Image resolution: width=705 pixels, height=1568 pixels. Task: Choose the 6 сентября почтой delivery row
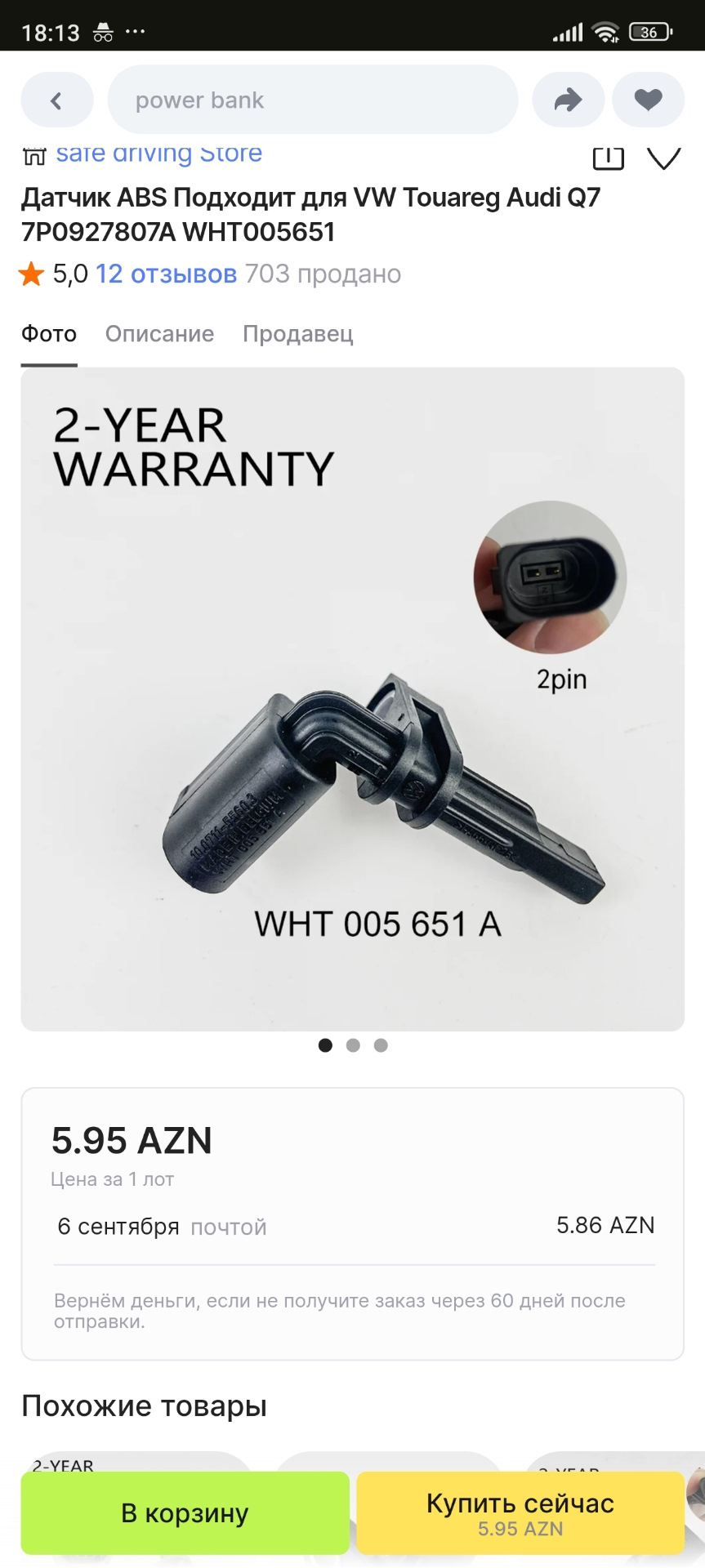[355, 1226]
